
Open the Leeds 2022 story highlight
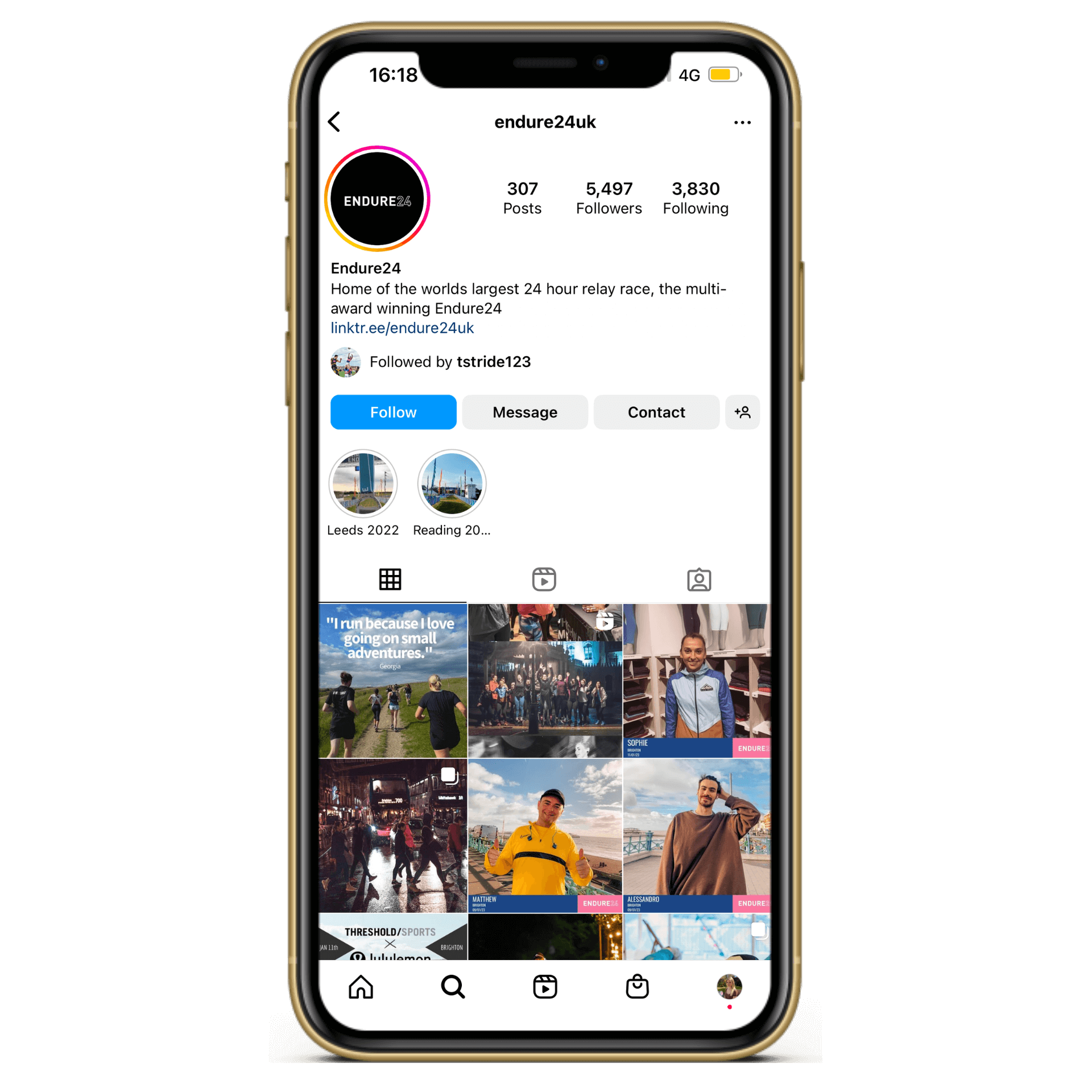(363, 483)
